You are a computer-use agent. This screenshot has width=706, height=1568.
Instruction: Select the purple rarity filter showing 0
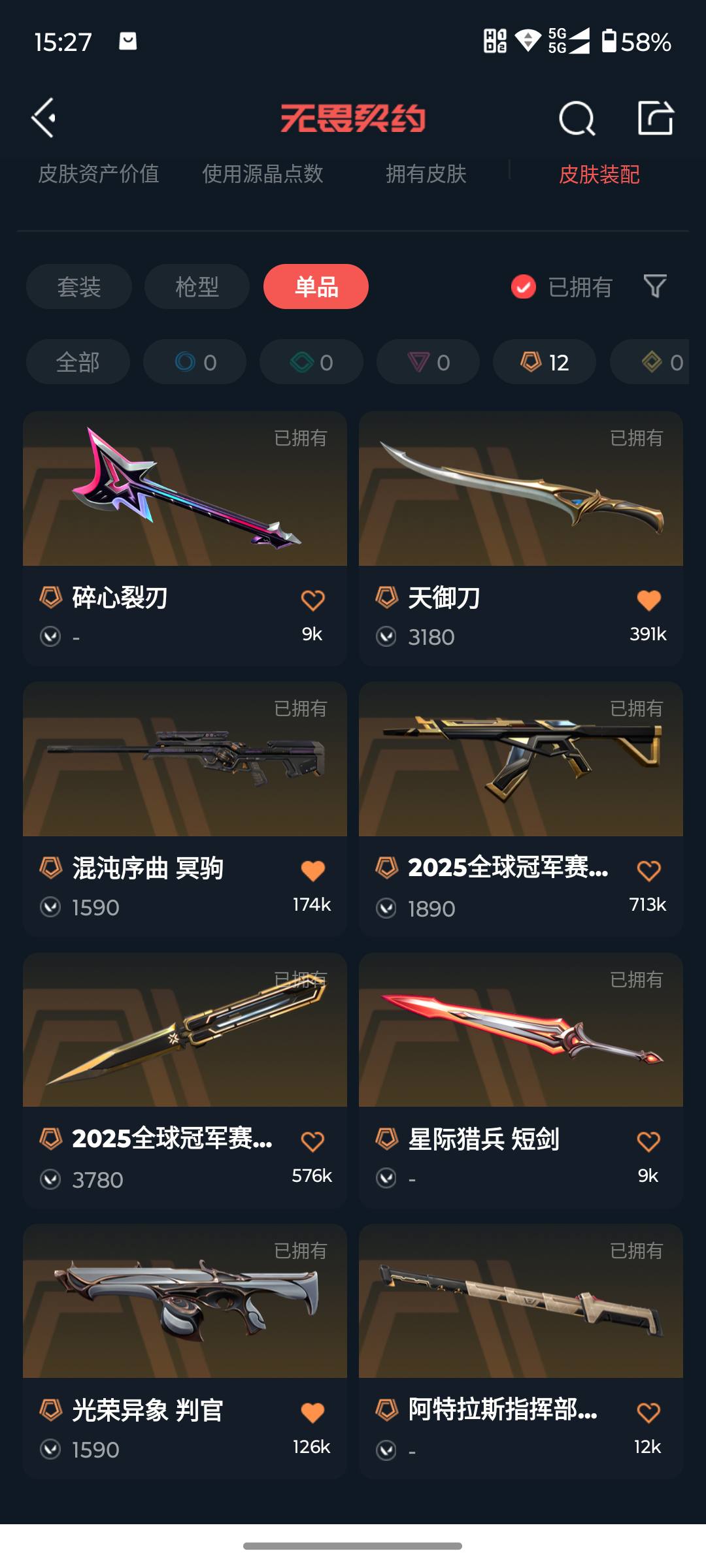pyautogui.click(x=427, y=362)
